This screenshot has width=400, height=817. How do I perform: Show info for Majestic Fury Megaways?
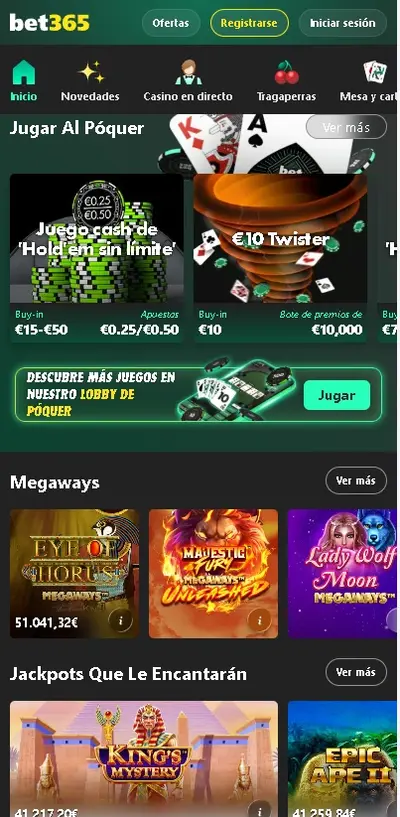(259, 621)
